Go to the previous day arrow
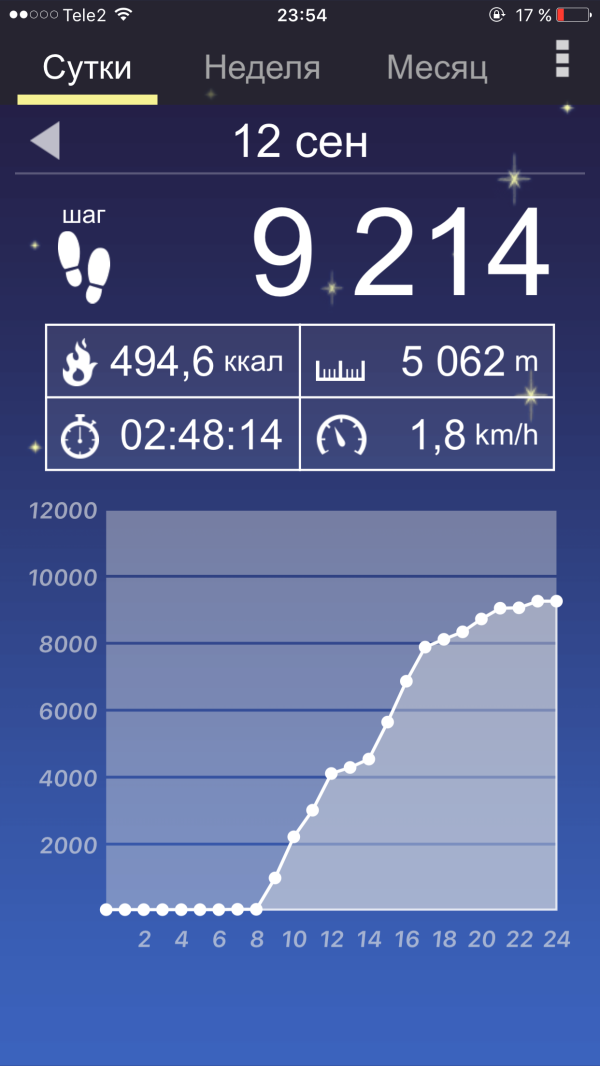 point(46,141)
